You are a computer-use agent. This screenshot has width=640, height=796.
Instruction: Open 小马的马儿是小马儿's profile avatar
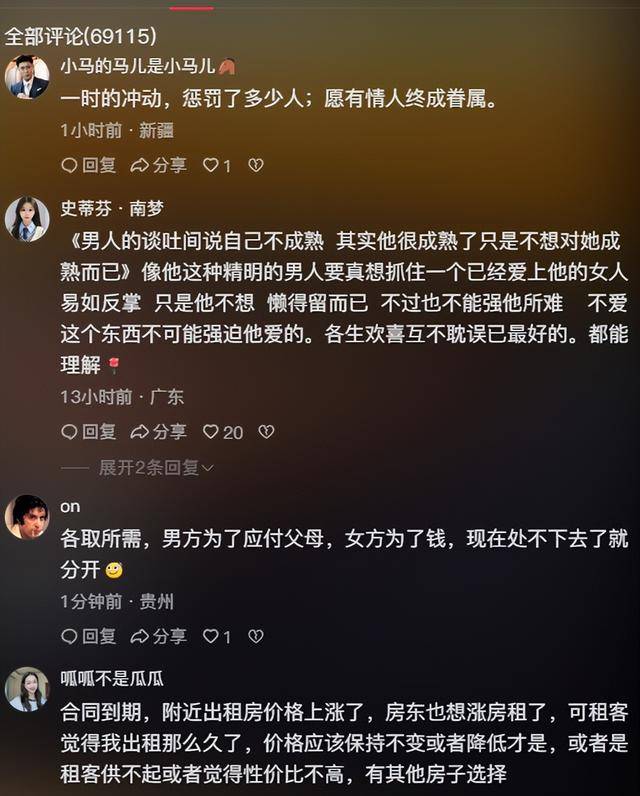pyautogui.click(x=27, y=76)
